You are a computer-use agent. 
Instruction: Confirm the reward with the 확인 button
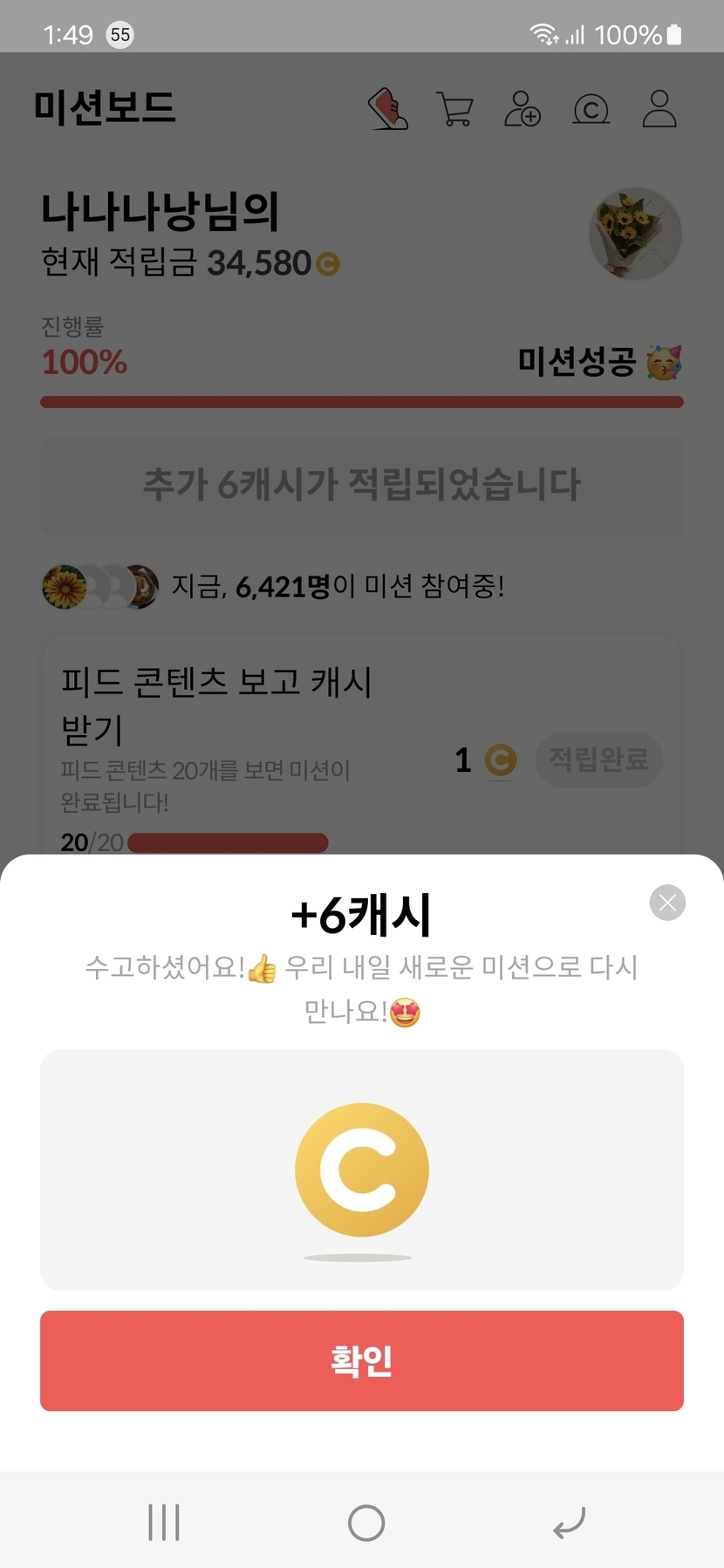[x=361, y=1360]
